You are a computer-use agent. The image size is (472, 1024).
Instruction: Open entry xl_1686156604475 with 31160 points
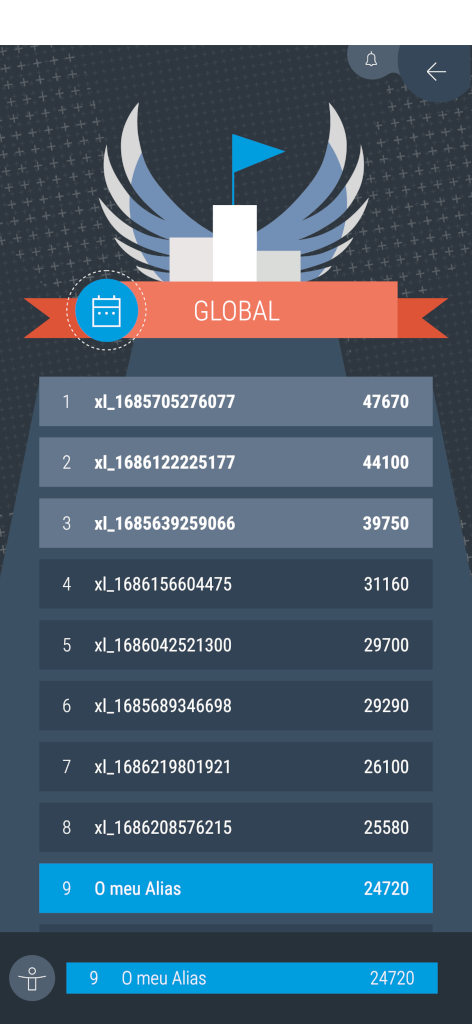tap(236, 584)
